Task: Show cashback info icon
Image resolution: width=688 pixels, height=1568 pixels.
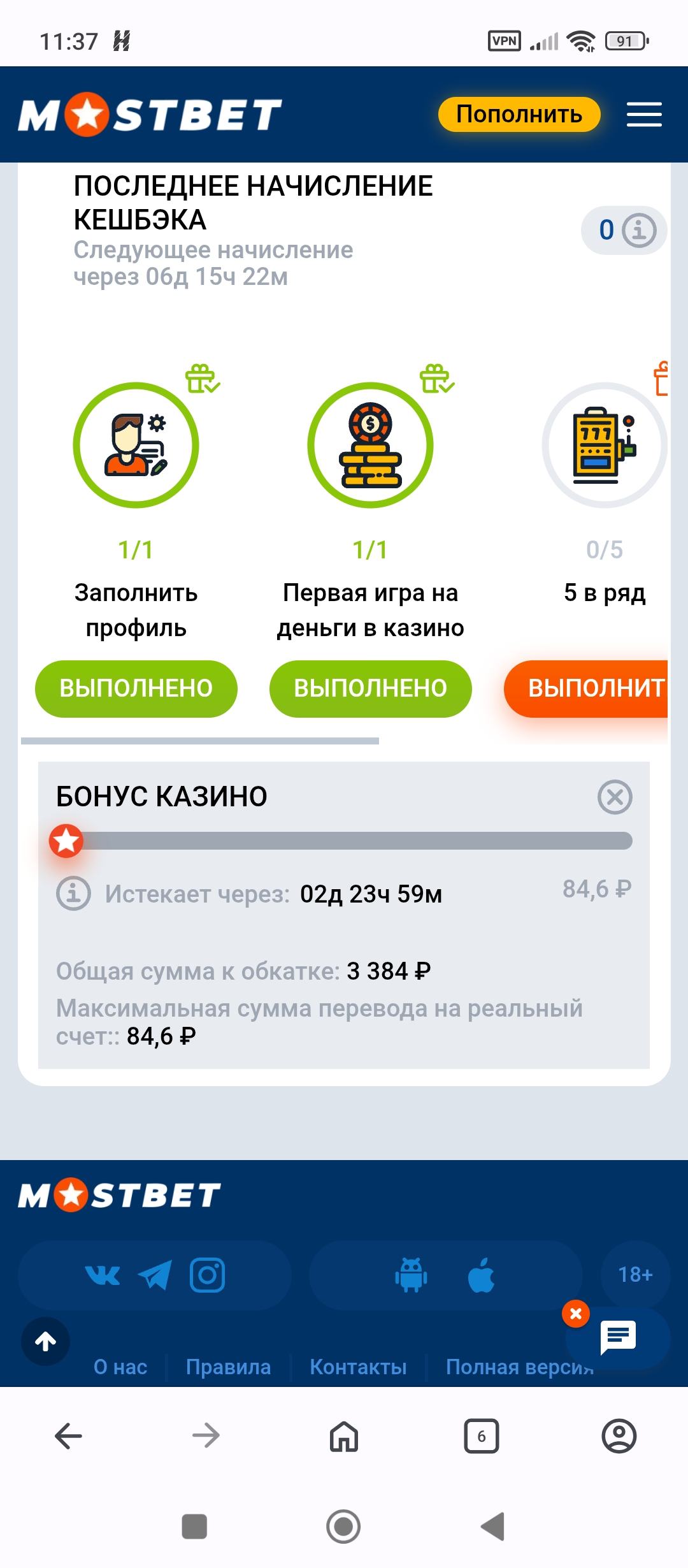Action: click(639, 230)
